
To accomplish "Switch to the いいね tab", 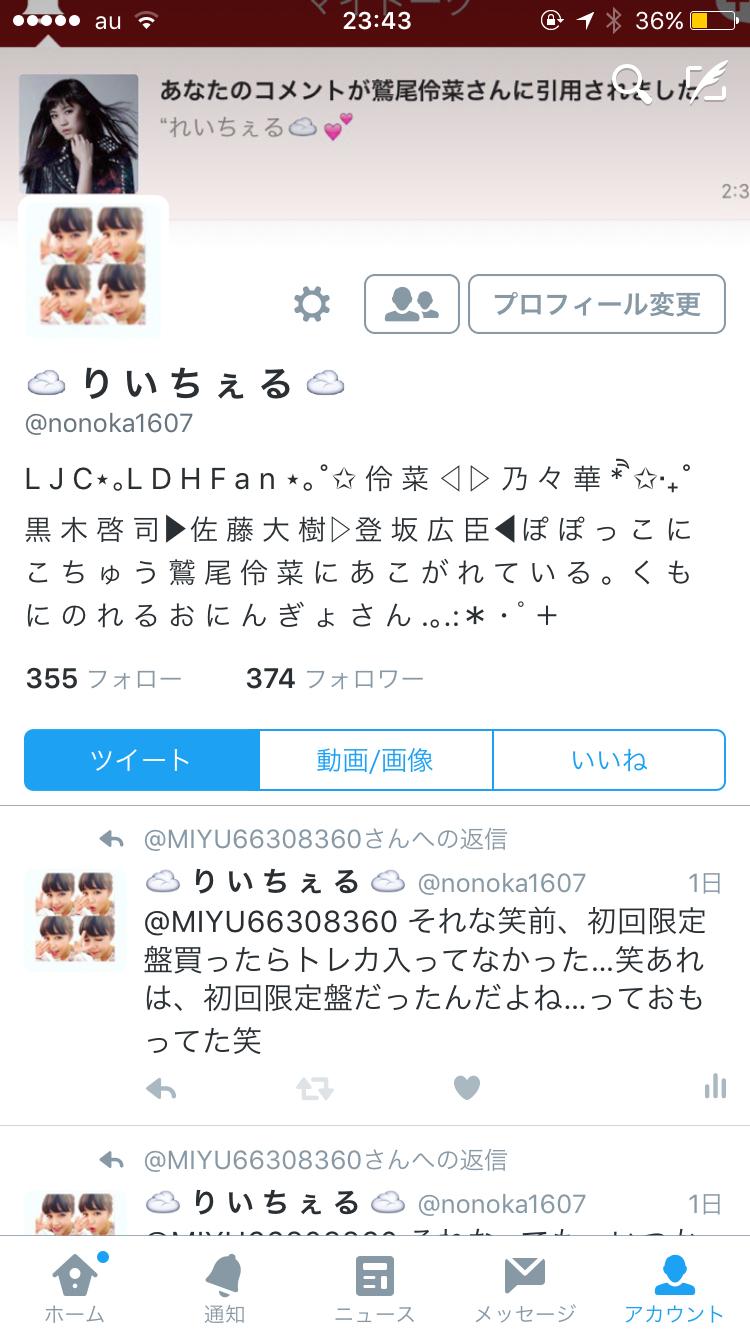I will tap(609, 760).
